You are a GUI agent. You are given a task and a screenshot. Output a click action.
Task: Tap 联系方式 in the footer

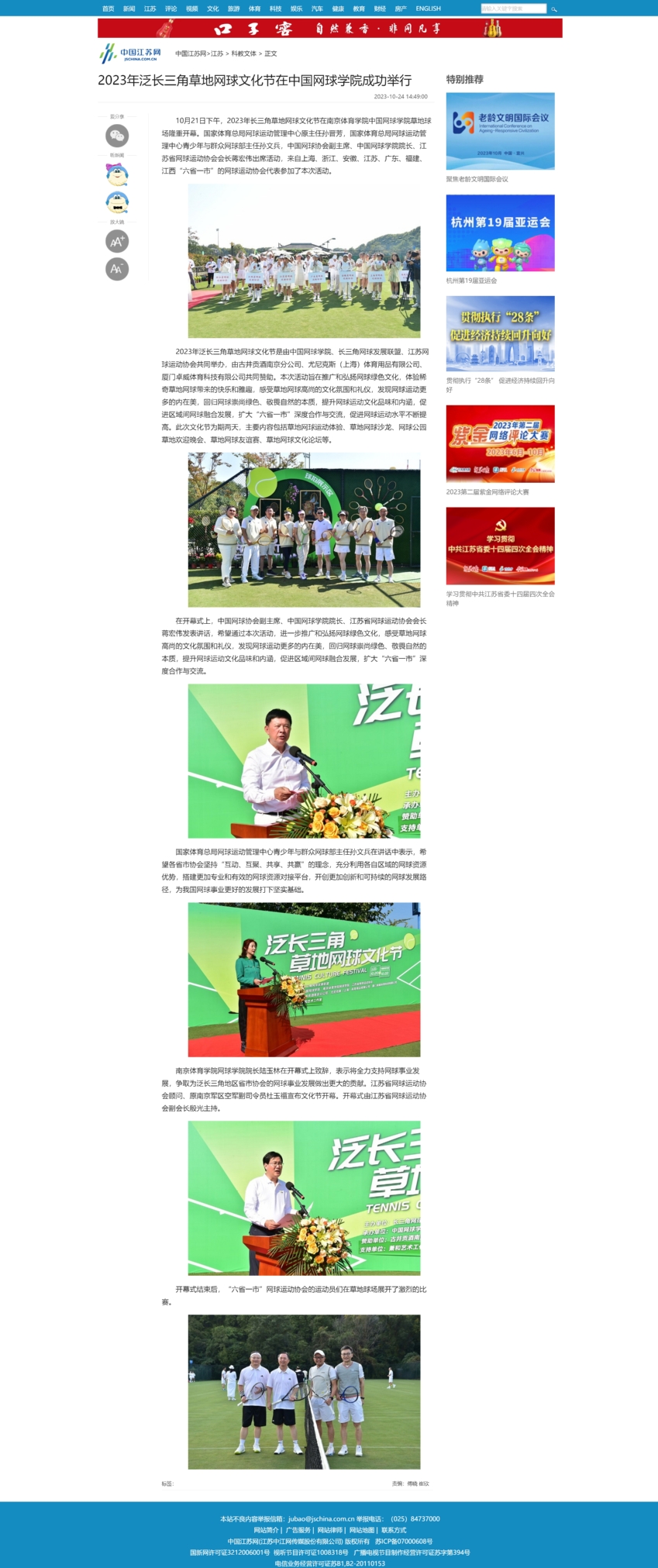(394, 1530)
